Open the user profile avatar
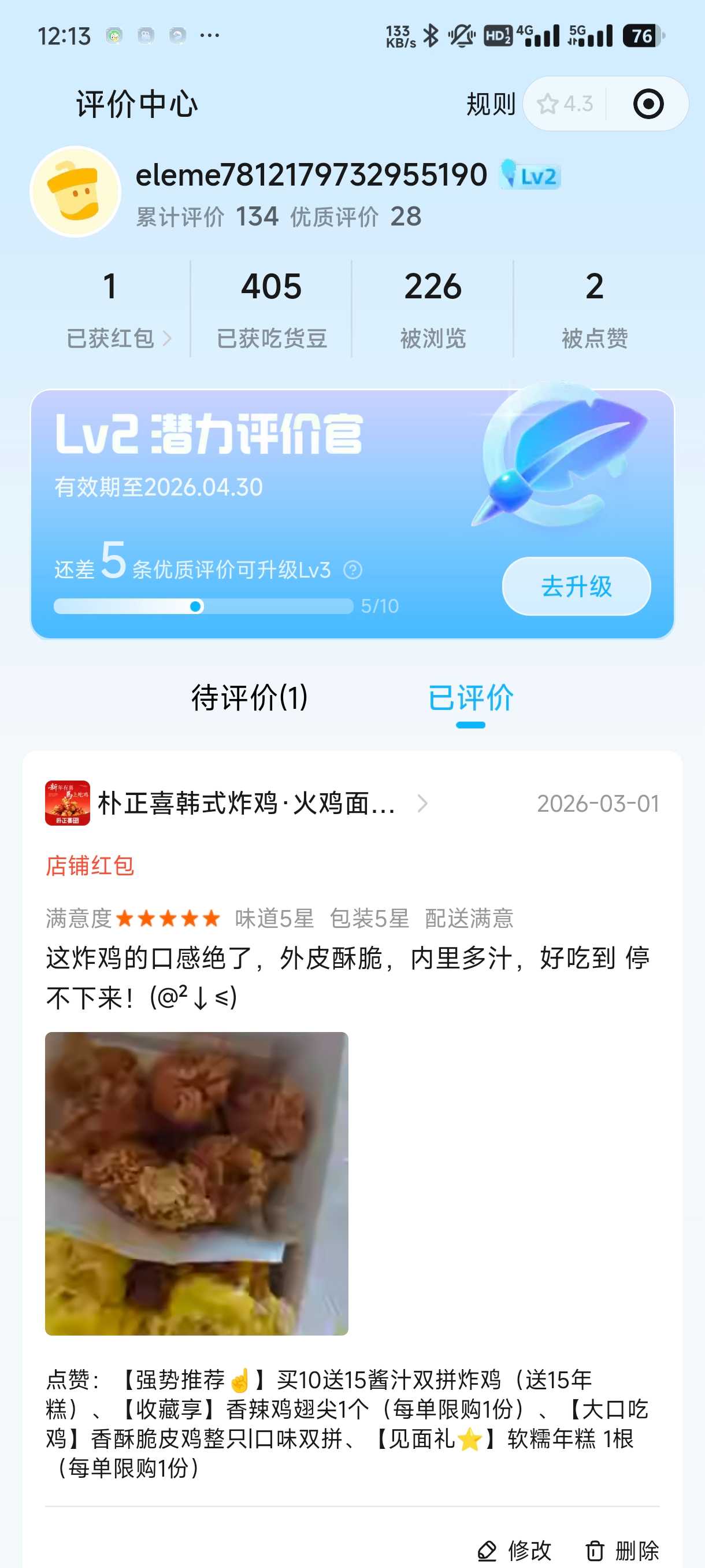705x1568 pixels. (76, 192)
